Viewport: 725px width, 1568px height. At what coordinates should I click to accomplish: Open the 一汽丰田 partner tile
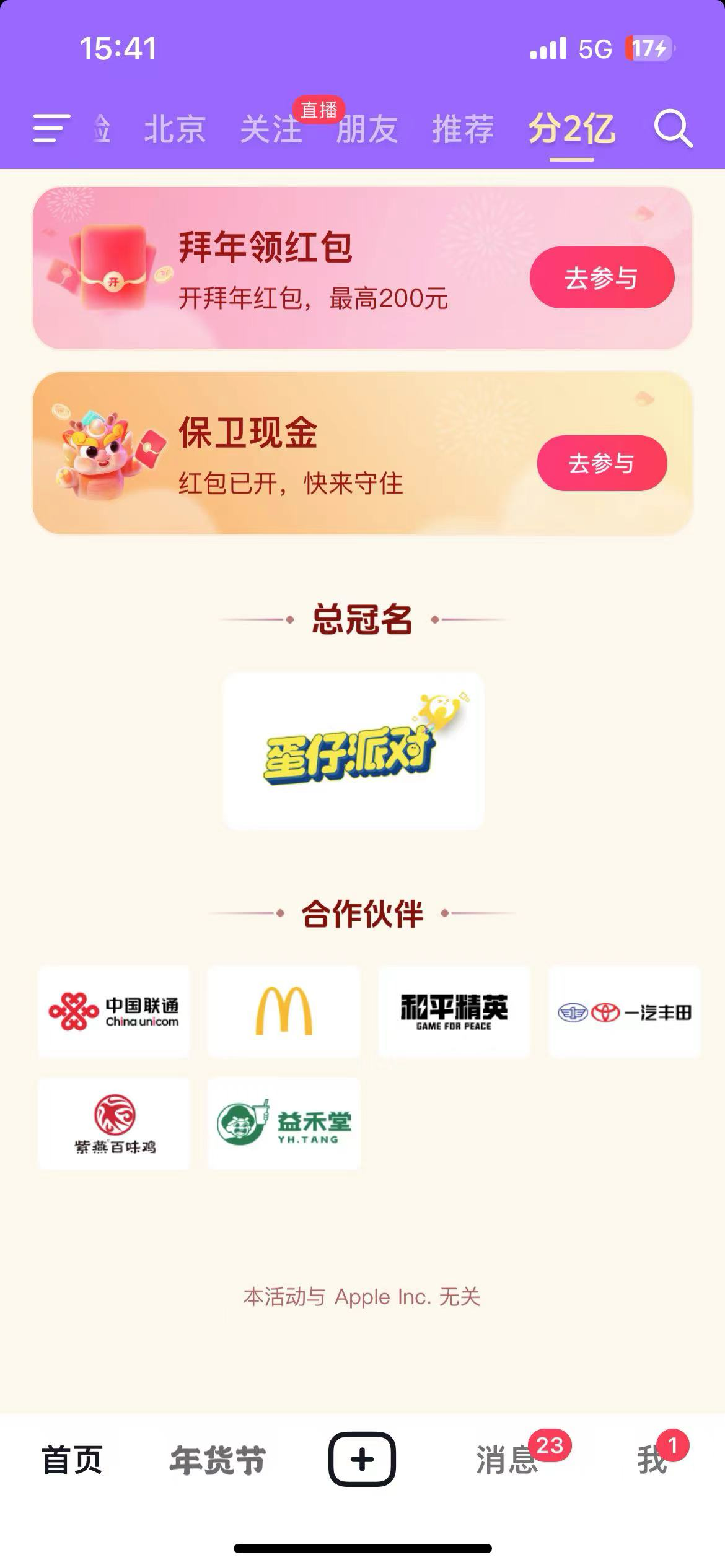click(624, 1011)
